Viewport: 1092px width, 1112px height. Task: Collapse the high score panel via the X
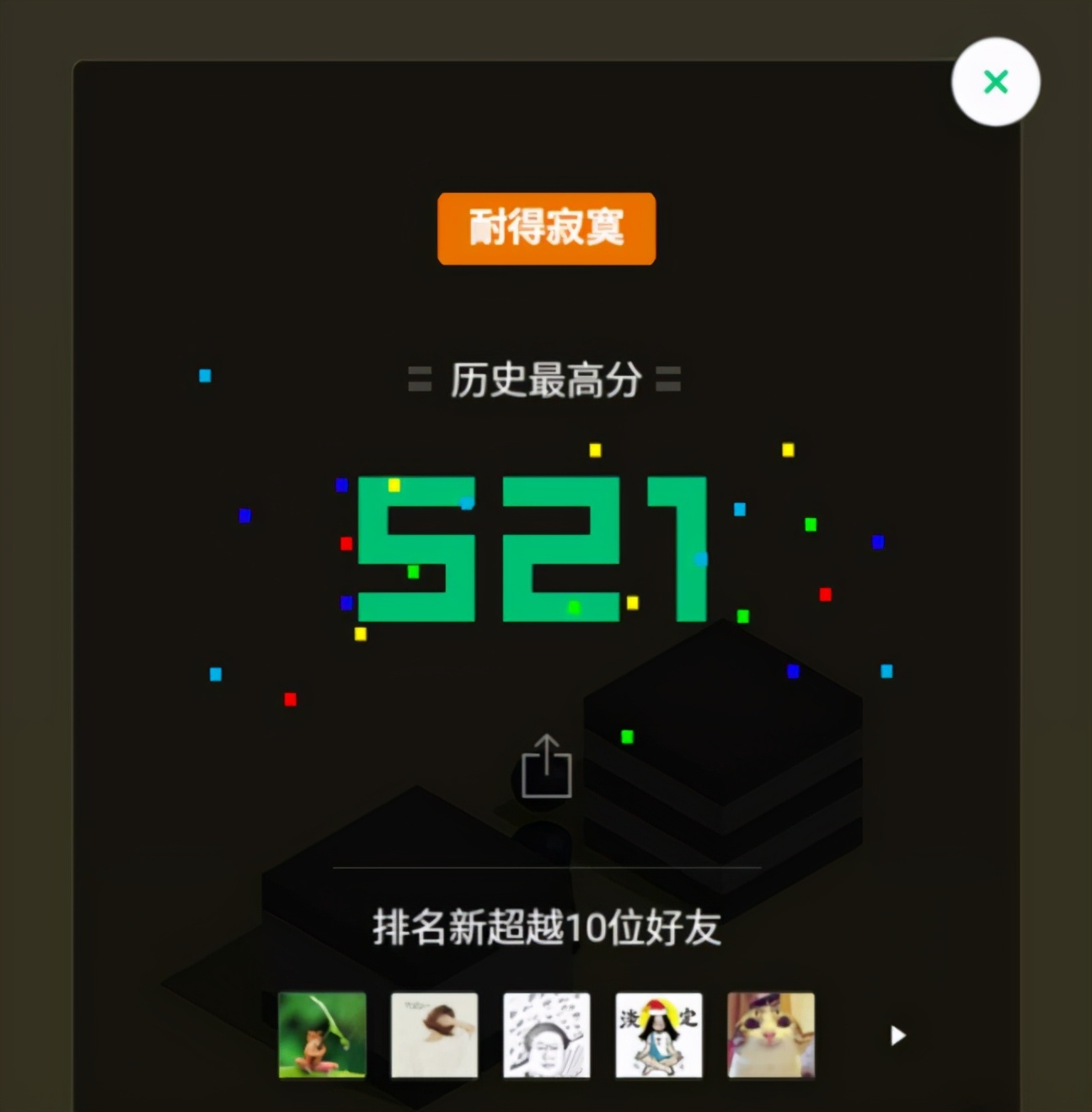pos(996,82)
